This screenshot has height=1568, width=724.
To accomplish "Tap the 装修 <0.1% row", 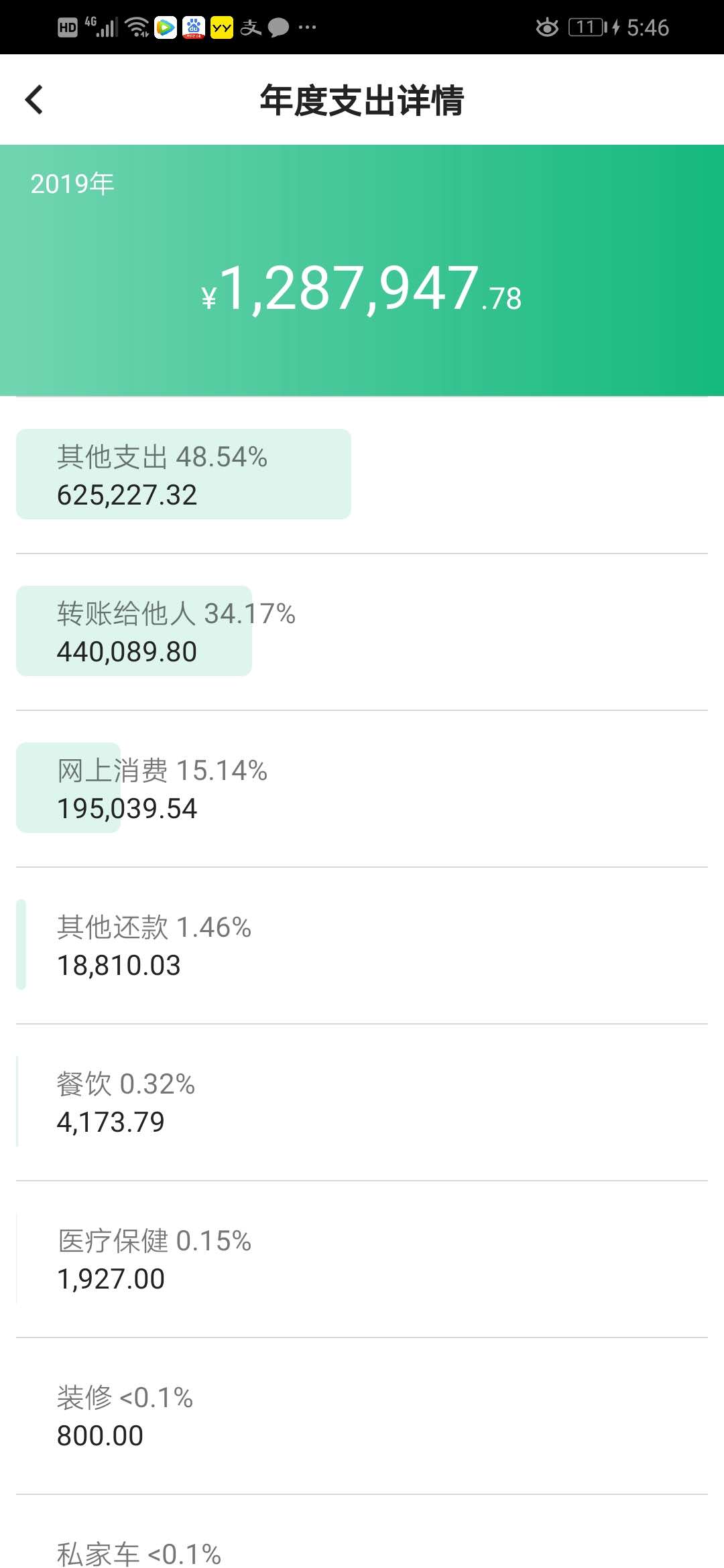I will (x=362, y=1416).
